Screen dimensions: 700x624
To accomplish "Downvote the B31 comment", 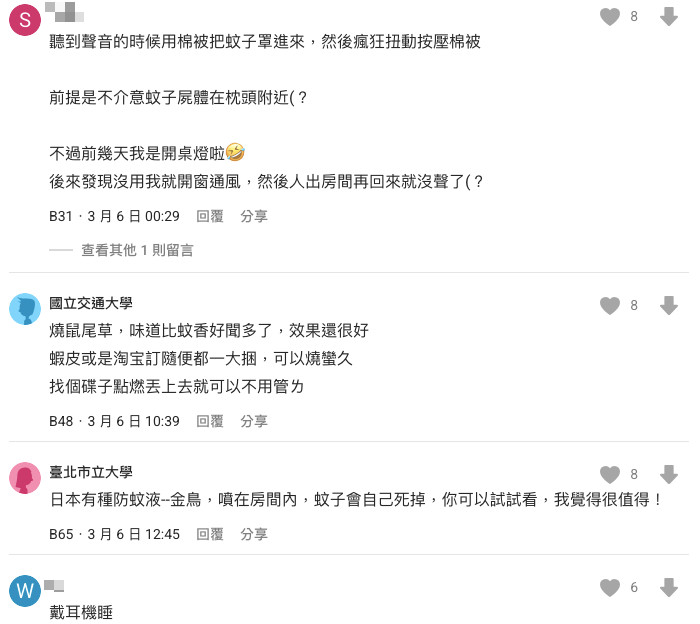I will (x=669, y=17).
